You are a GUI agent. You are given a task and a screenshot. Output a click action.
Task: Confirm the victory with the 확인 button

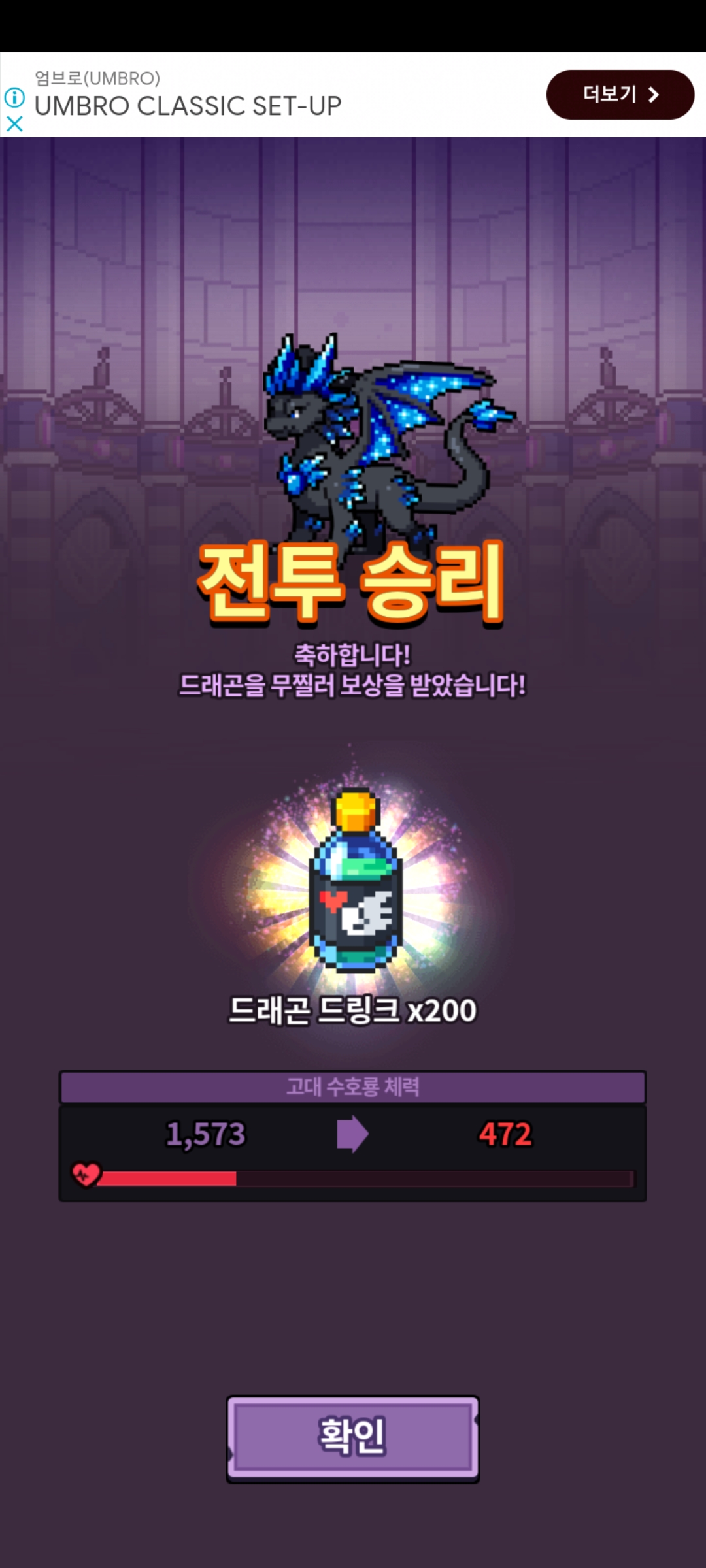352,1438
